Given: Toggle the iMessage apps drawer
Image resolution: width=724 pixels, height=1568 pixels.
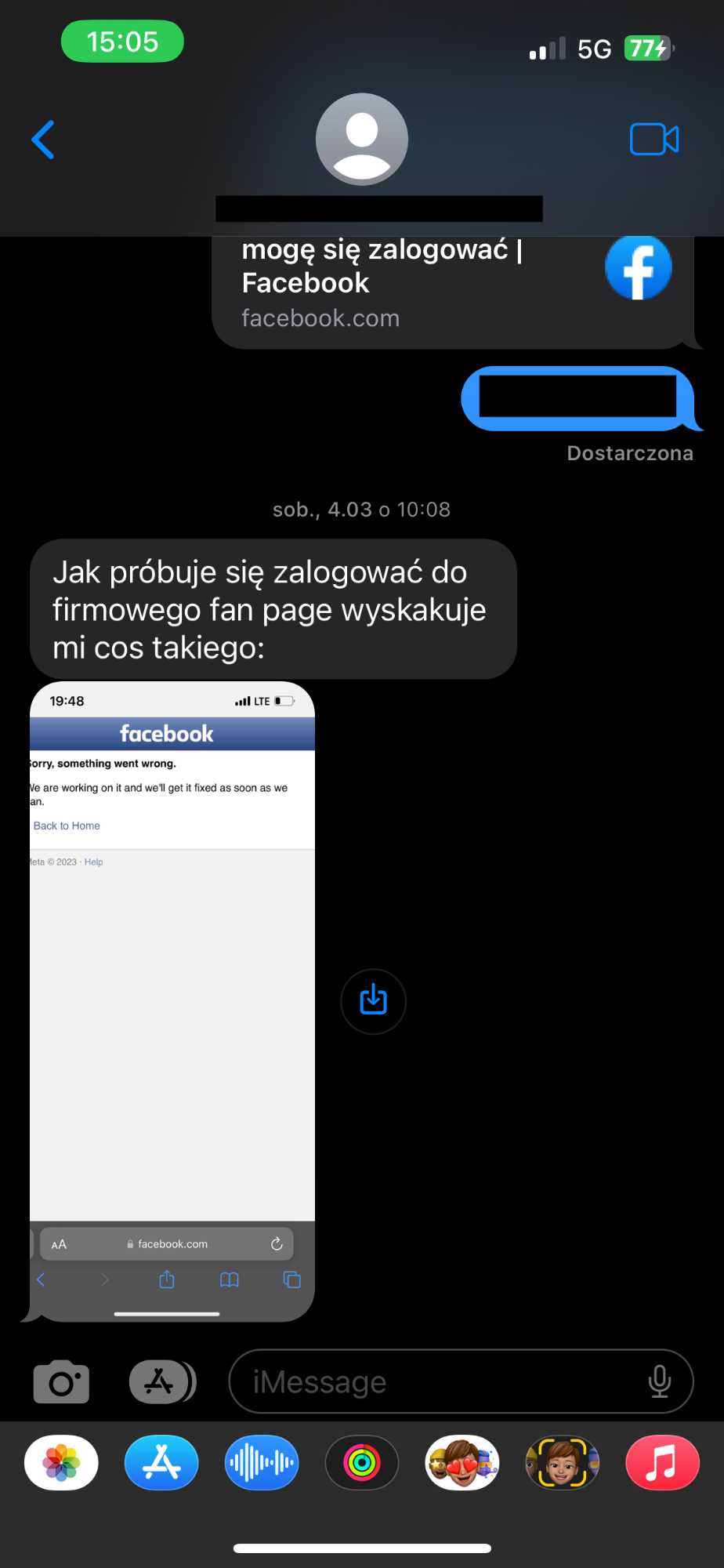Looking at the screenshot, I should point(161,1381).
